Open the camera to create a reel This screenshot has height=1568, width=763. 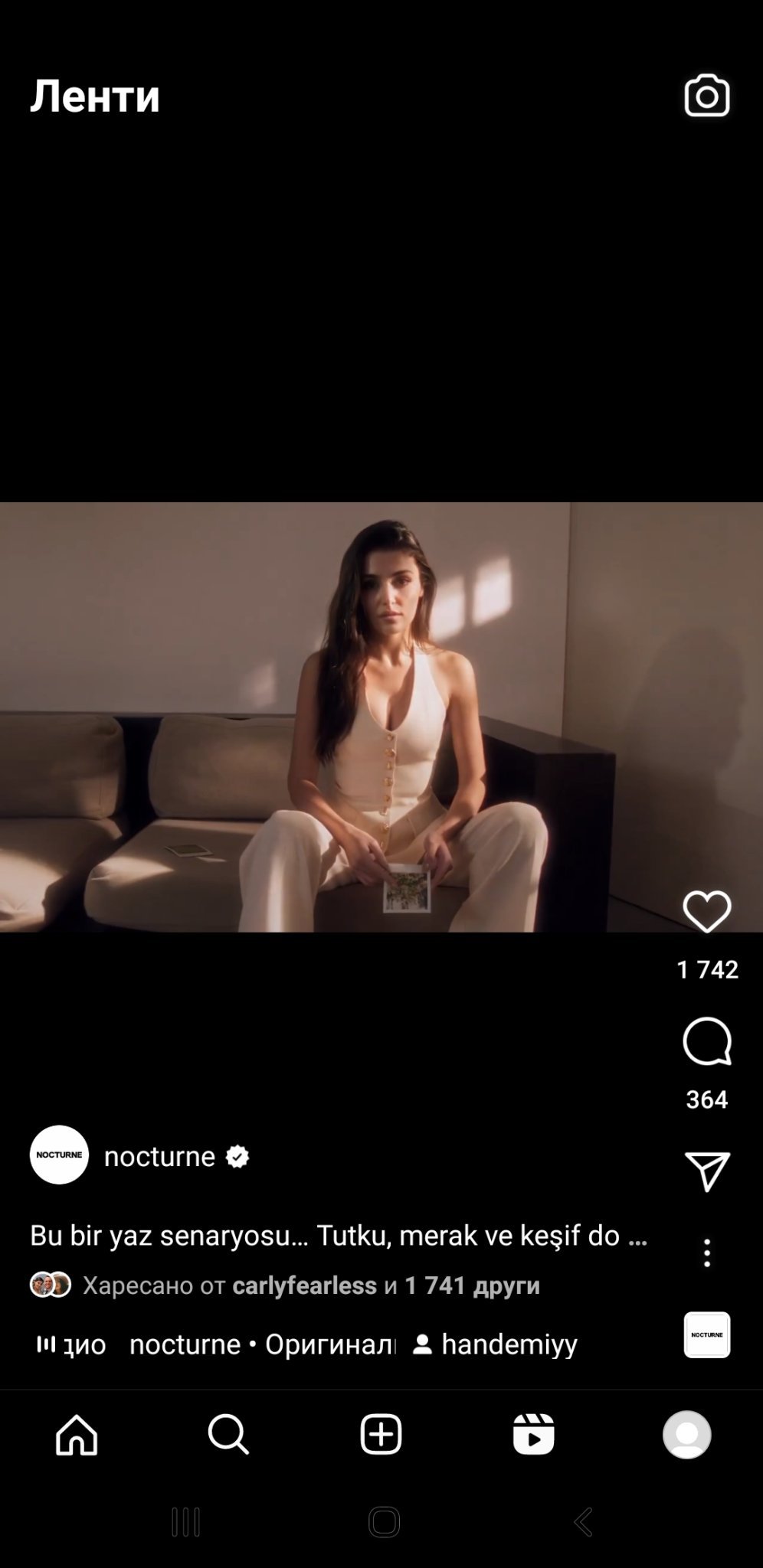(706, 96)
